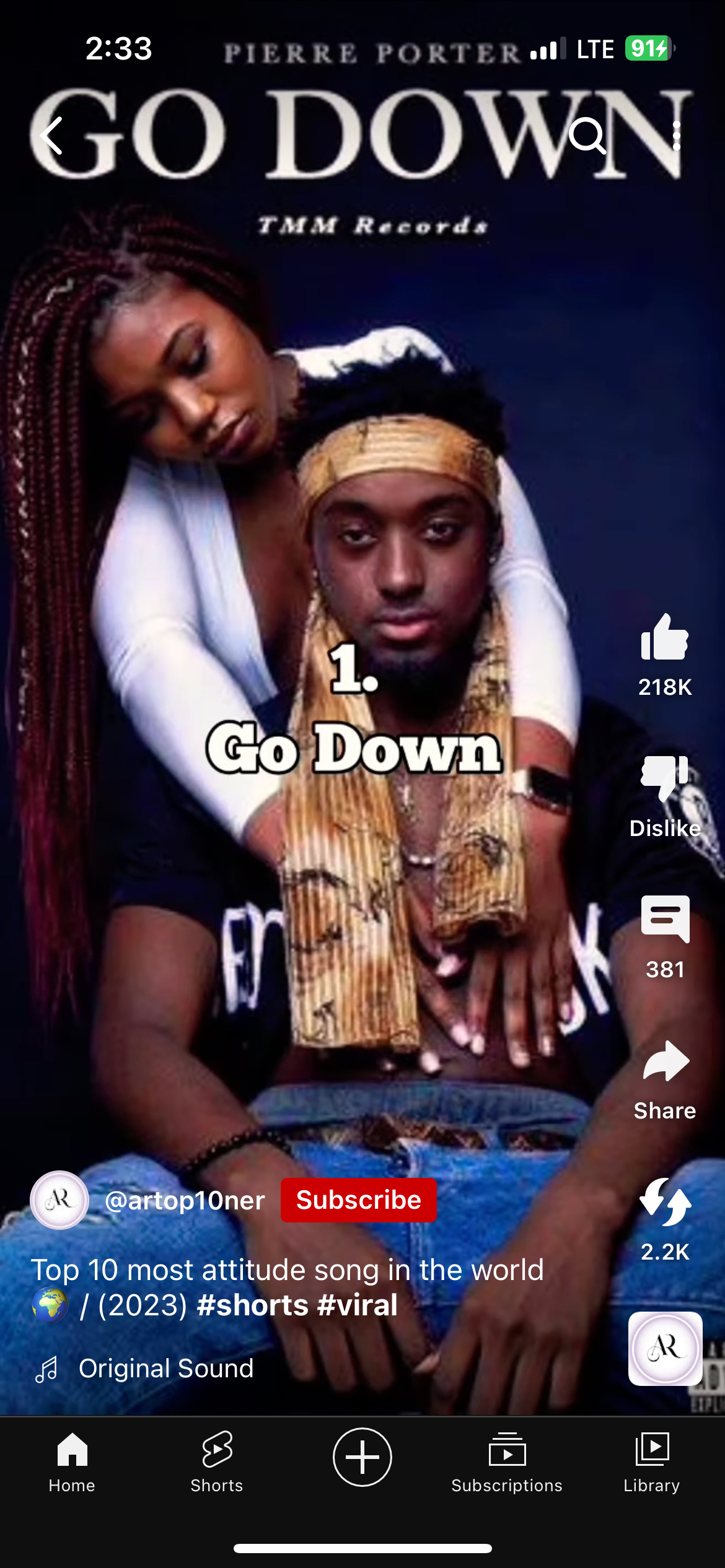Dislike this Short
Image resolution: width=725 pixels, height=1568 pixels.
(664, 778)
